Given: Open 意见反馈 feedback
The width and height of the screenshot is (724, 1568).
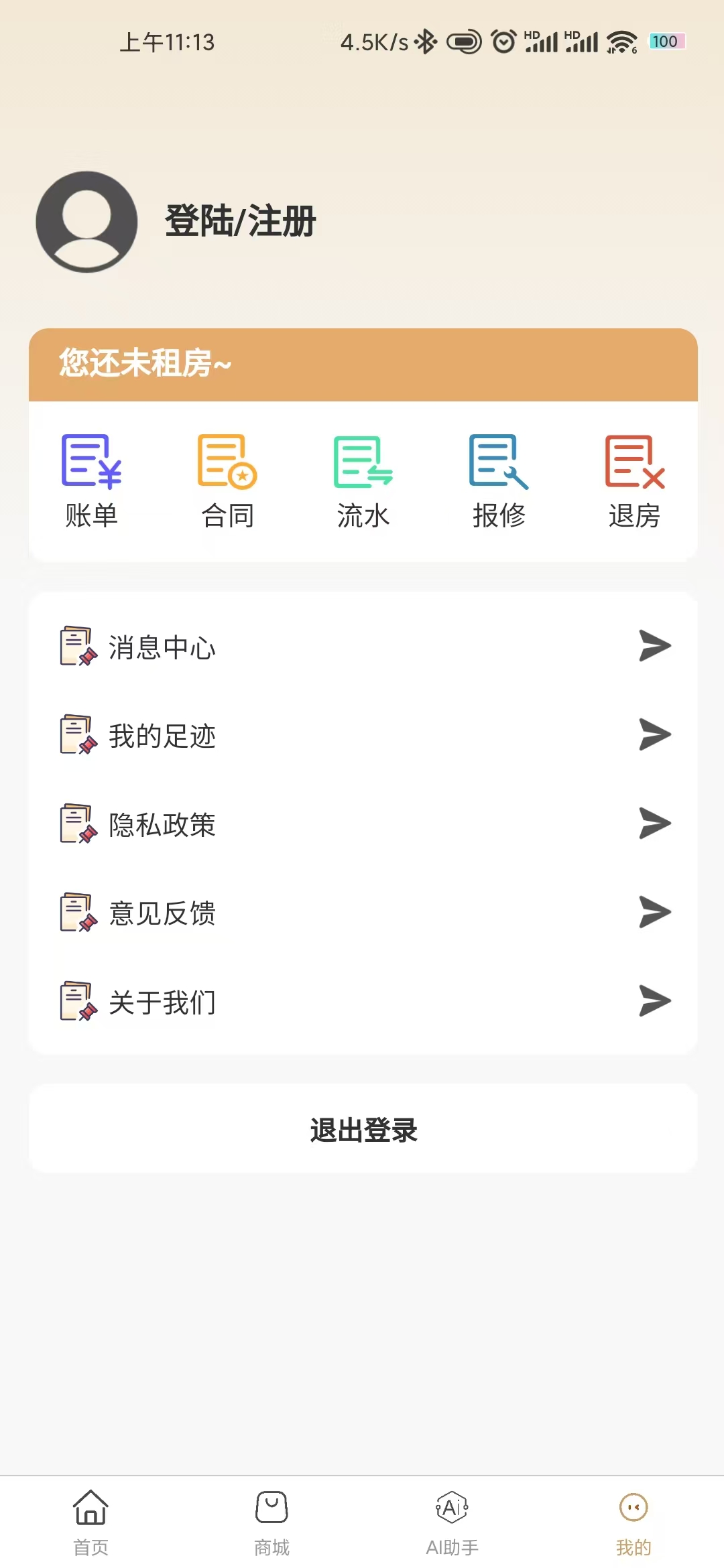Looking at the screenshot, I should click(x=363, y=913).
